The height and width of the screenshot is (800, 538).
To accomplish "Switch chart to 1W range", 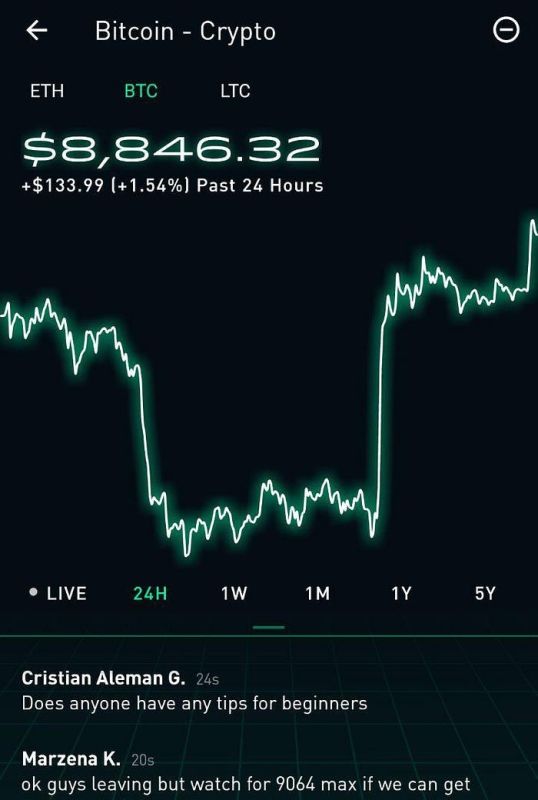I will pos(234,593).
